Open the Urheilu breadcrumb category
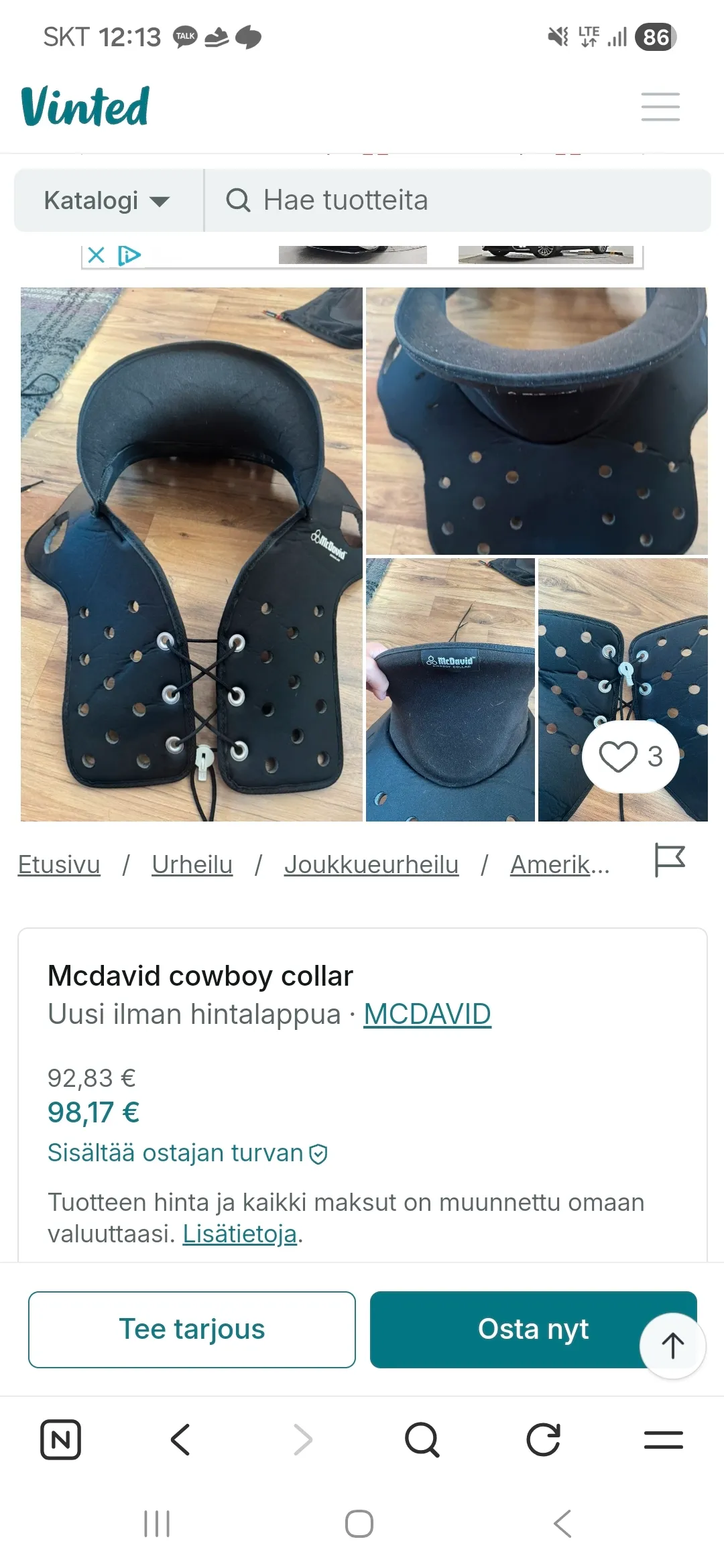 192,864
